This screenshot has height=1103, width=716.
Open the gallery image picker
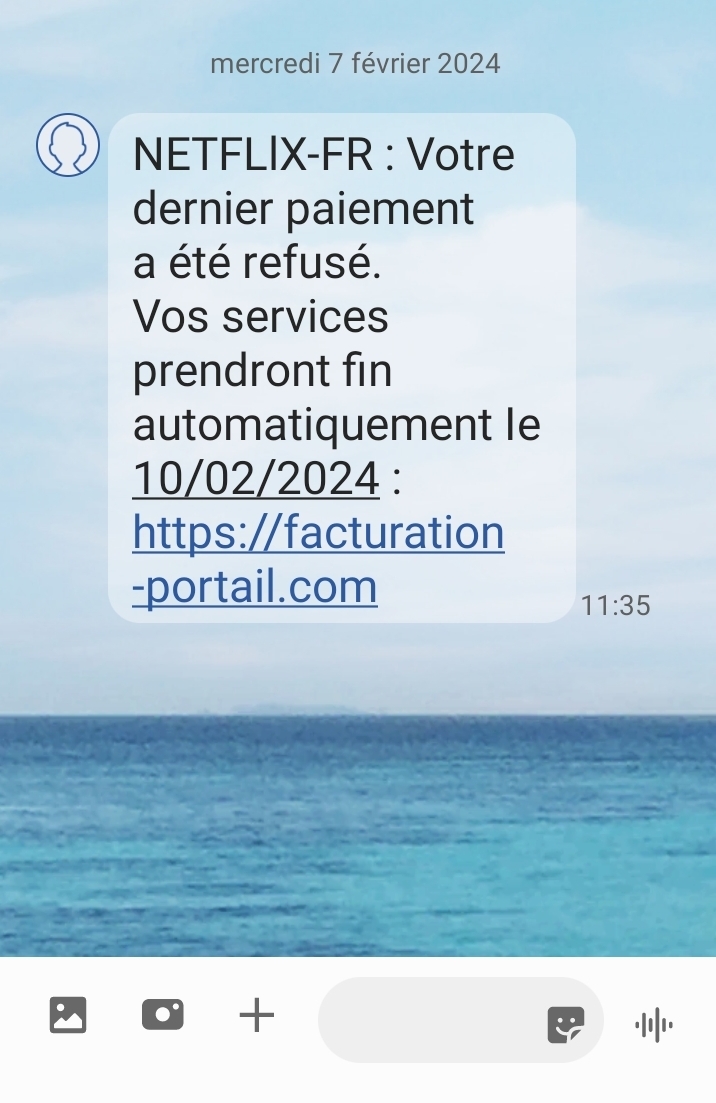point(68,1016)
